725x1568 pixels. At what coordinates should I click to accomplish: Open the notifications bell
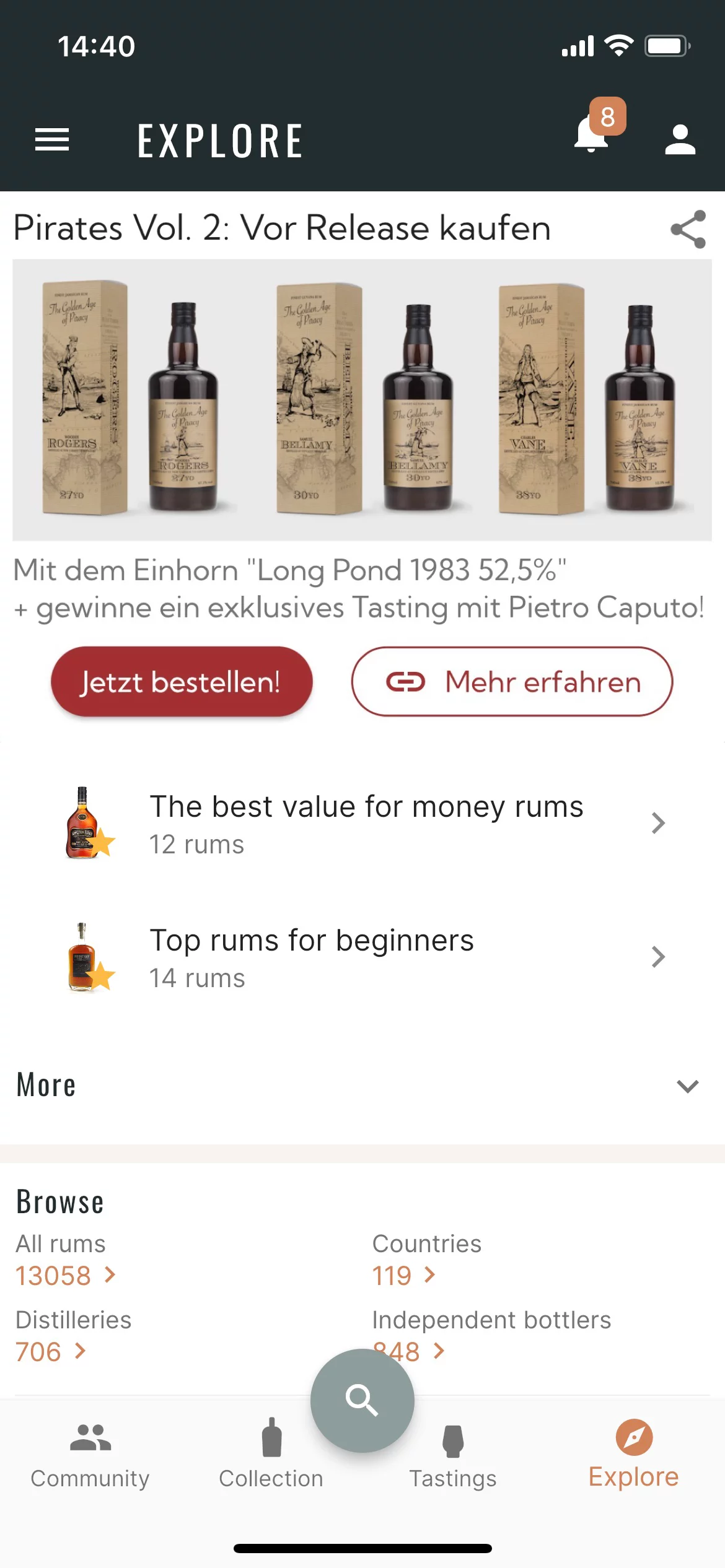coord(592,134)
